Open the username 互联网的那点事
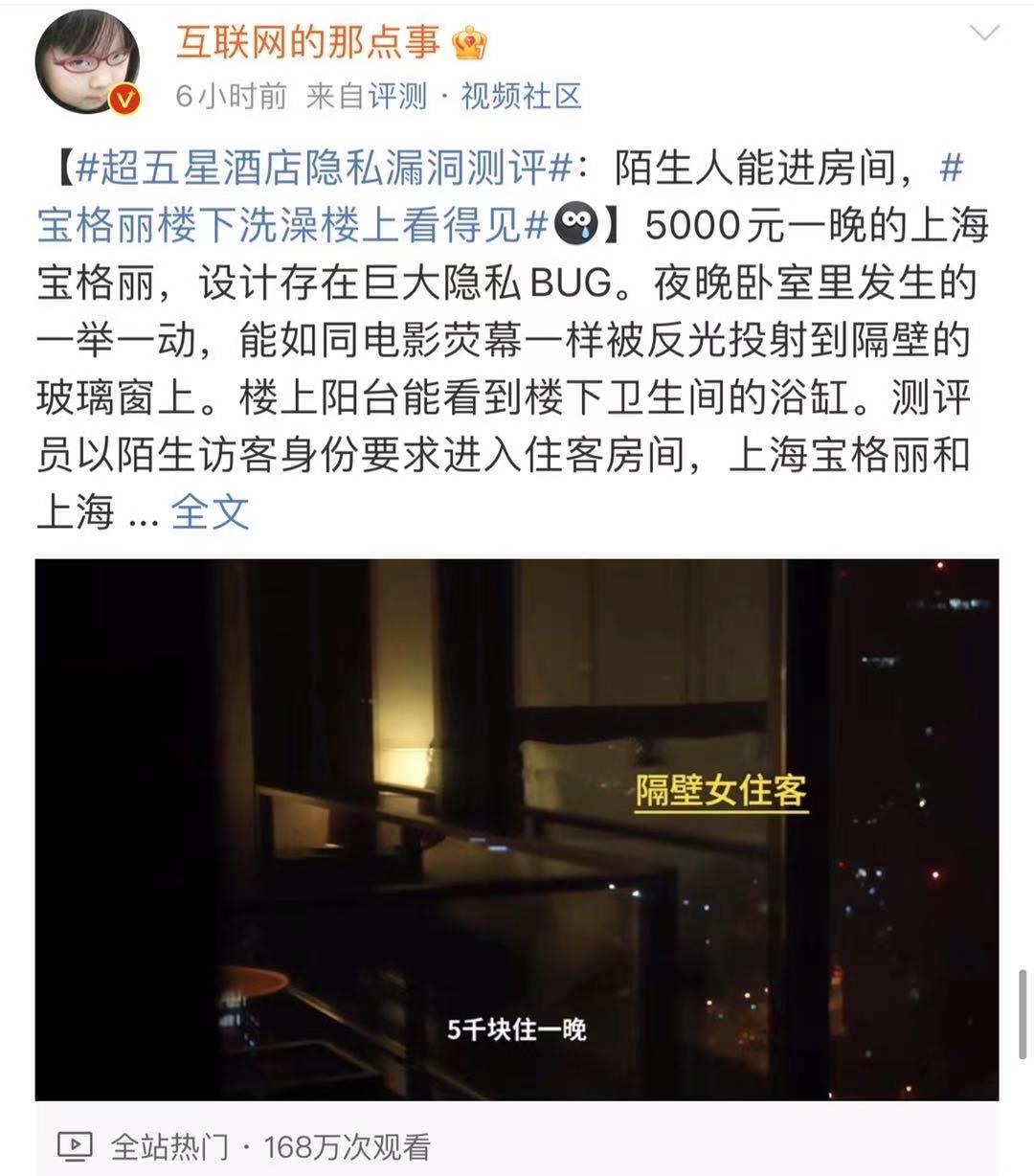Viewport: 1034px width, 1176px height. 306,42
